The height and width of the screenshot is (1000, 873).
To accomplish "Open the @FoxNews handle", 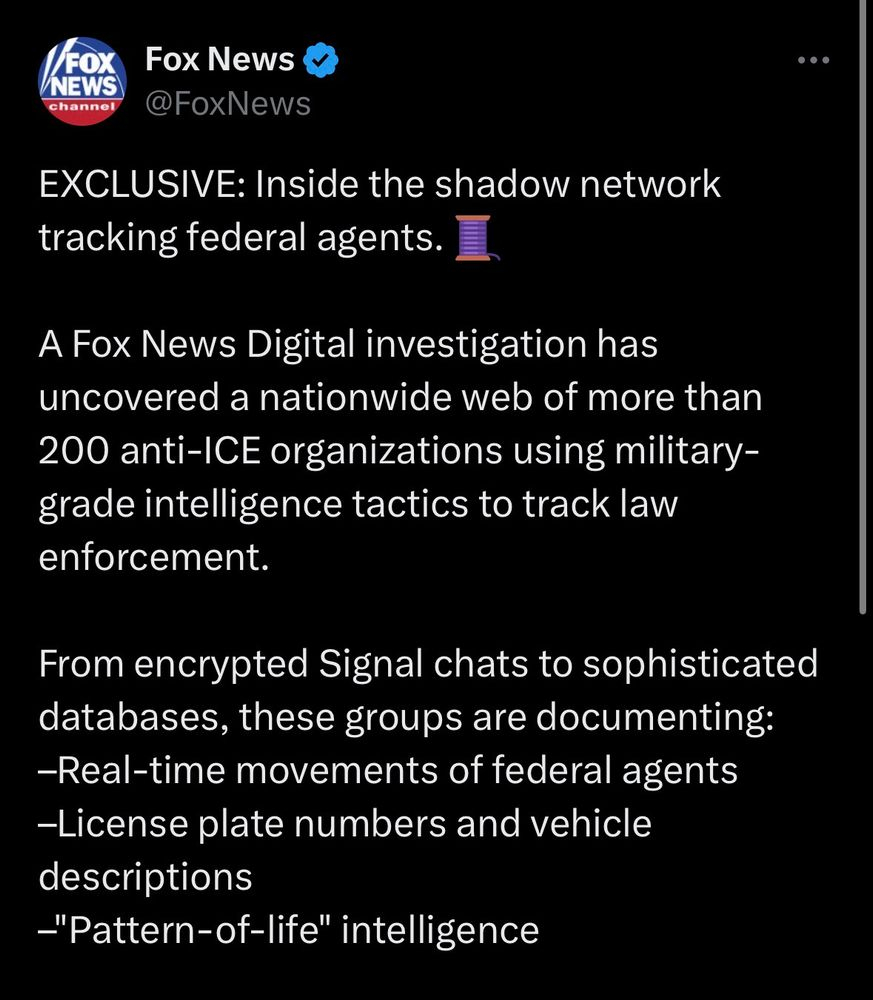I will 228,103.
